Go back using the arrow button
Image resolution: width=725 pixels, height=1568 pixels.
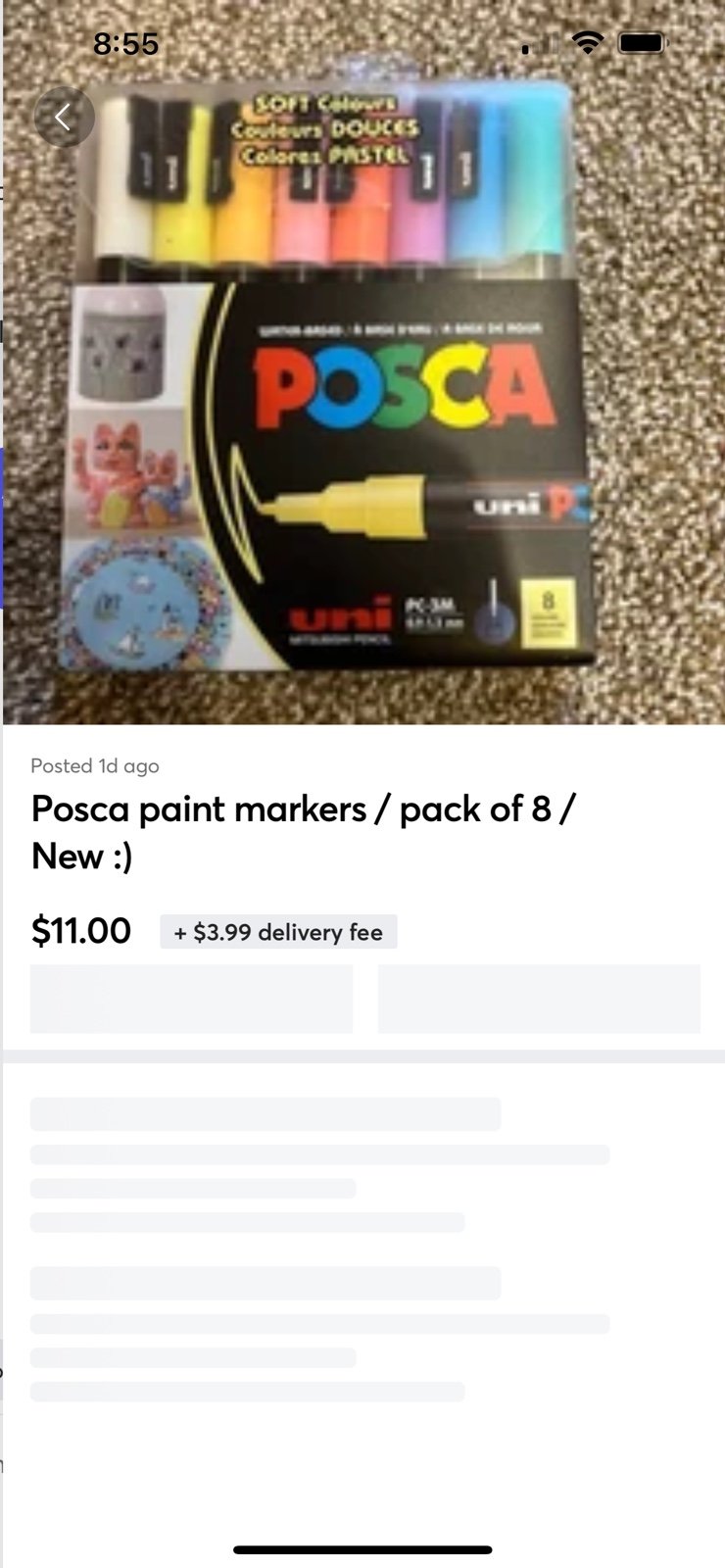(x=65, y=118)
